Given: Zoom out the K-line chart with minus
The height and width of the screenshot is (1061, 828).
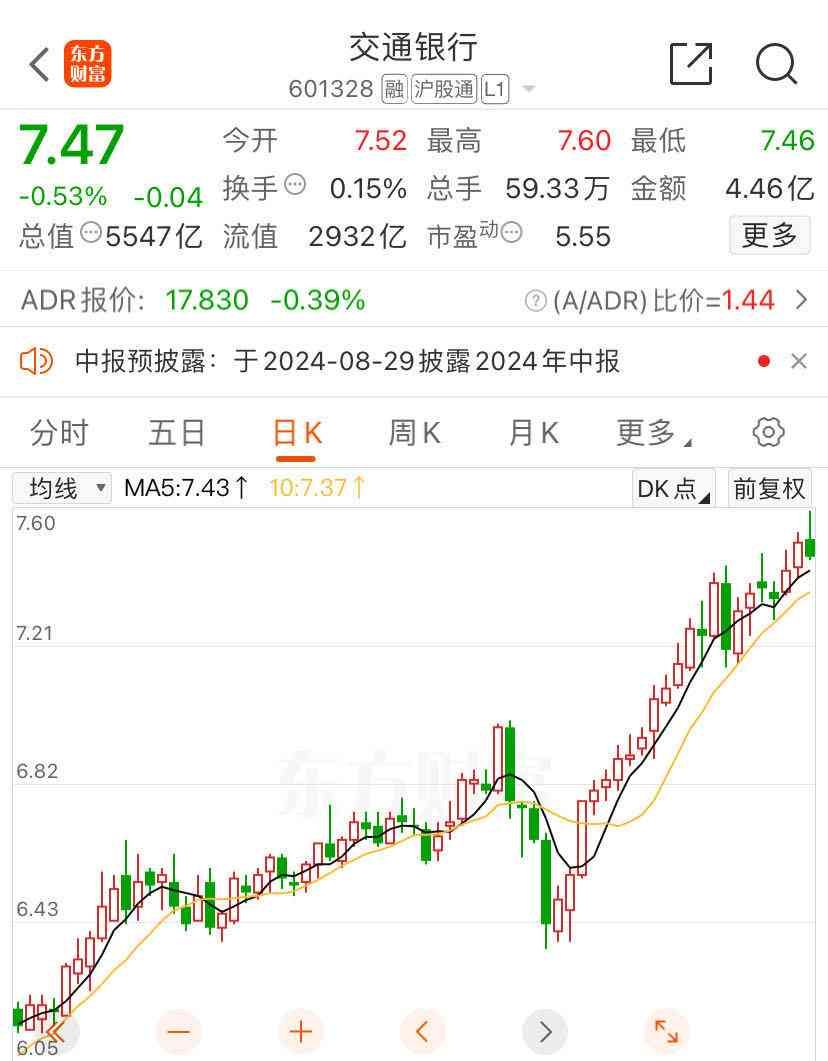Looking at the screenshot, I should tap(179, 1031).
